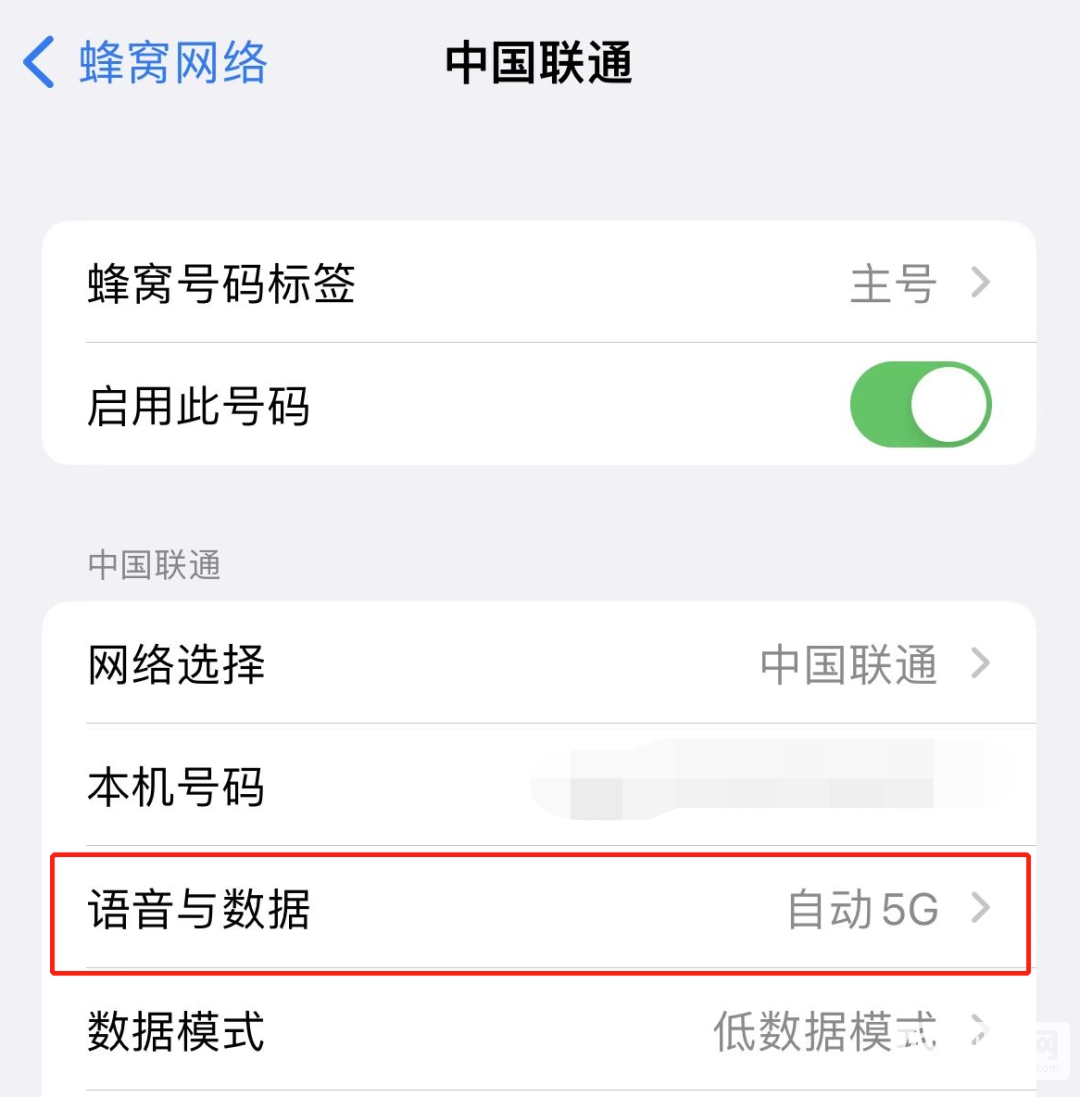This screenshot has width=1080, height=1097.
Task: Open 网络选择 settings
Action: pos(538,664)
